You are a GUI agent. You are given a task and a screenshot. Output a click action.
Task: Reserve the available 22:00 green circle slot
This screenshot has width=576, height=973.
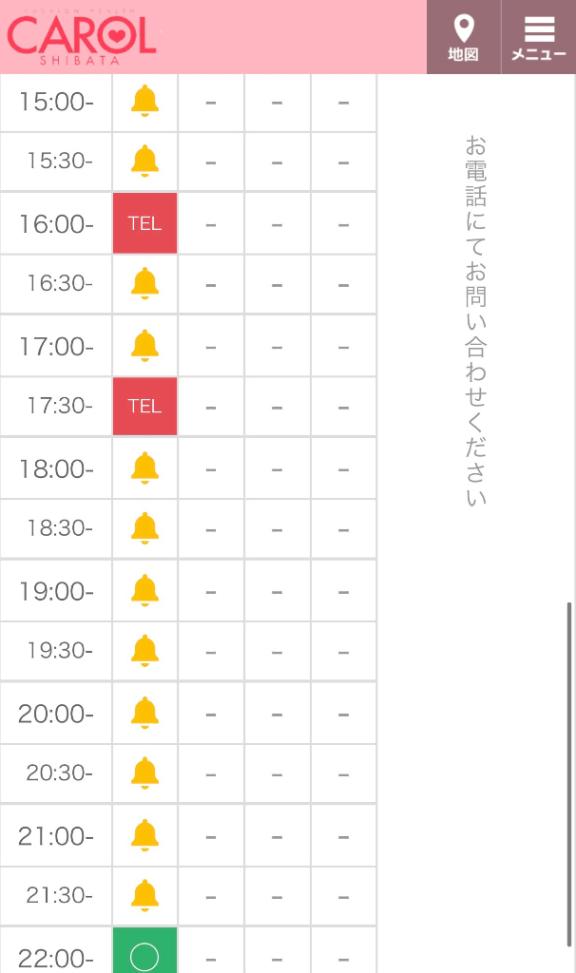145,951
